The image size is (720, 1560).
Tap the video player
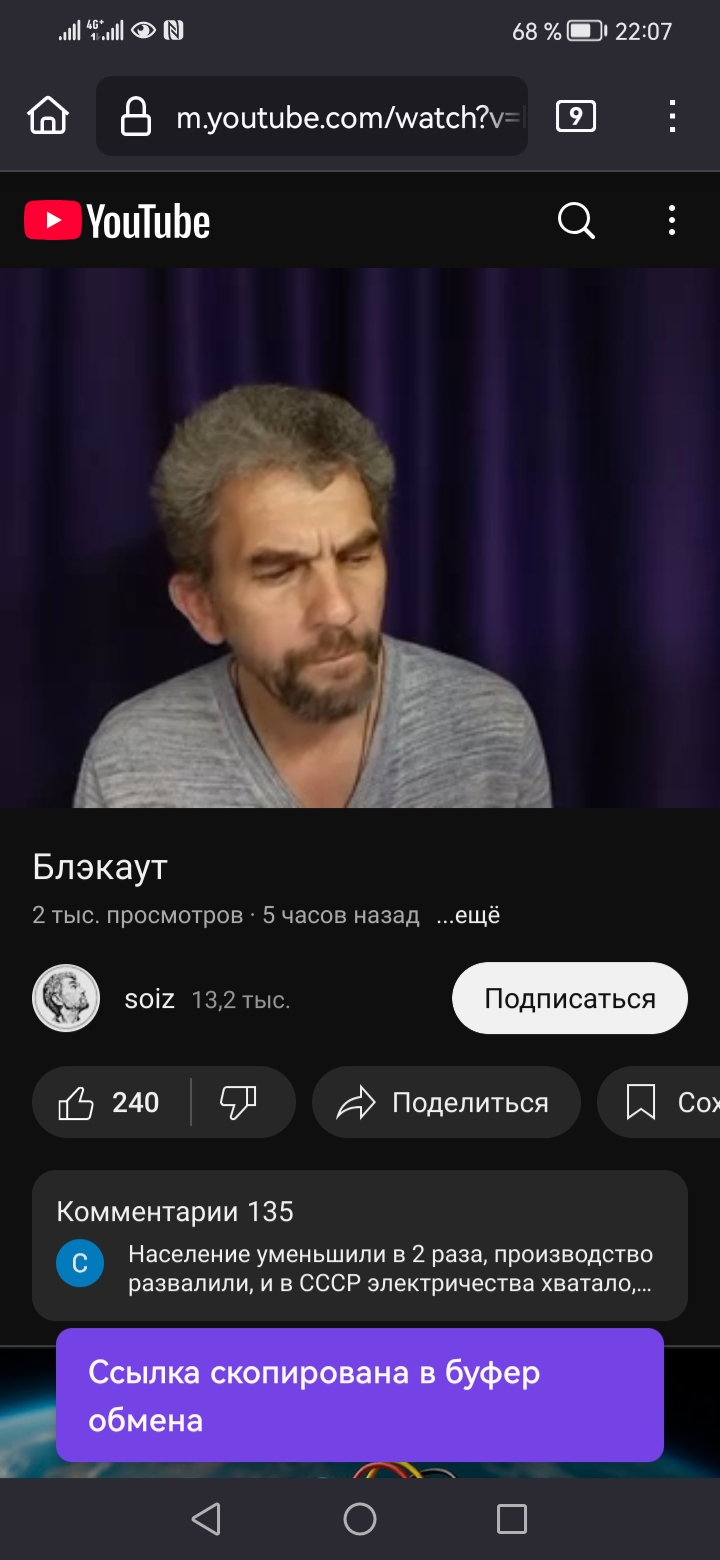point(360,537)
